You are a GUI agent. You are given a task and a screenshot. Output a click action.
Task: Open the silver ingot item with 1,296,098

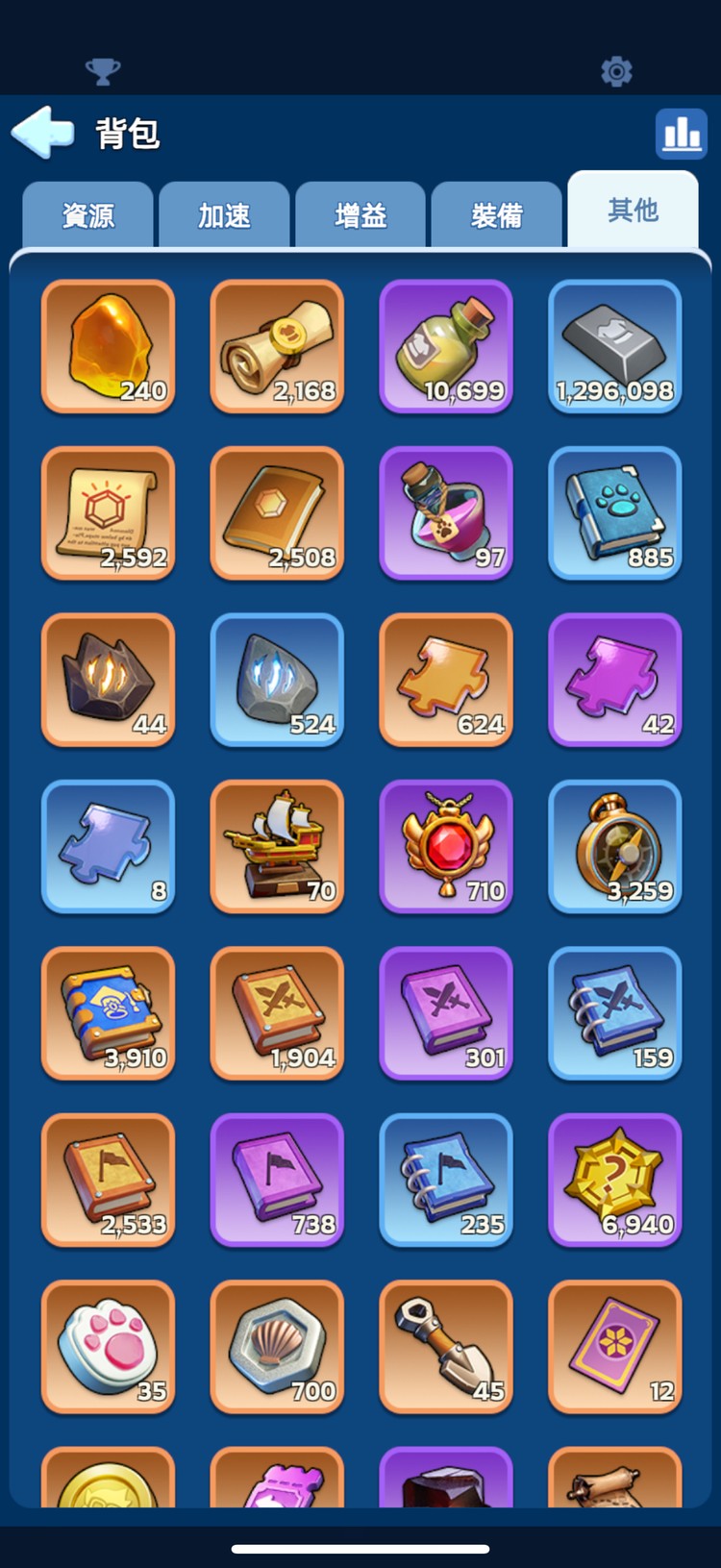click(x=615, y=346)
